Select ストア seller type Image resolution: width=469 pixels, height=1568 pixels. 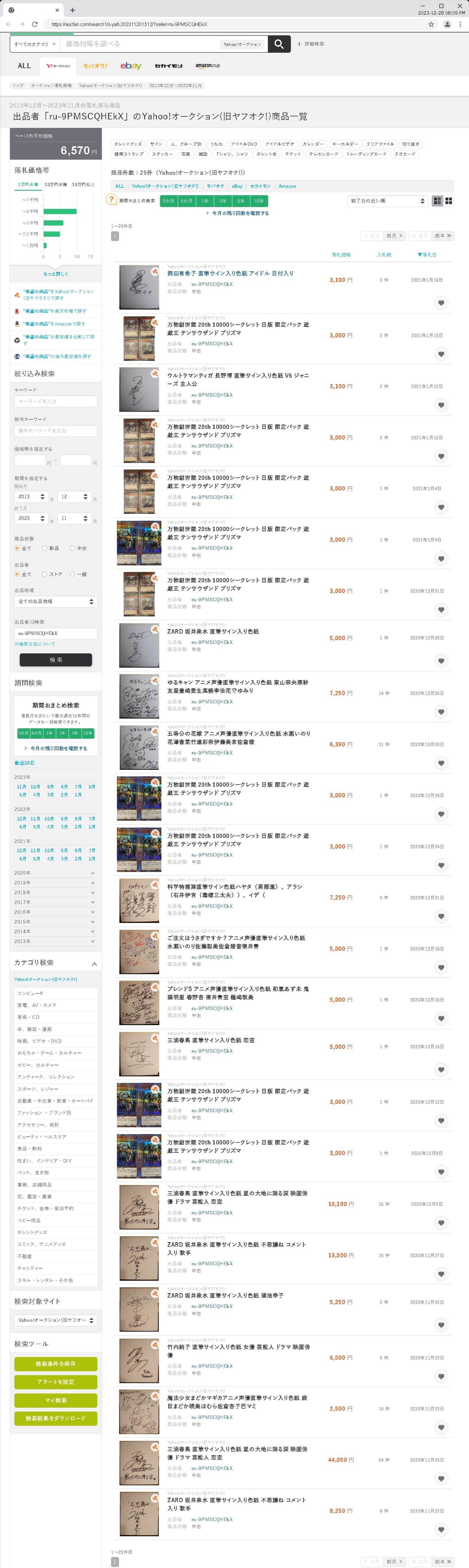pyautogui.click(x=44, y=574)
